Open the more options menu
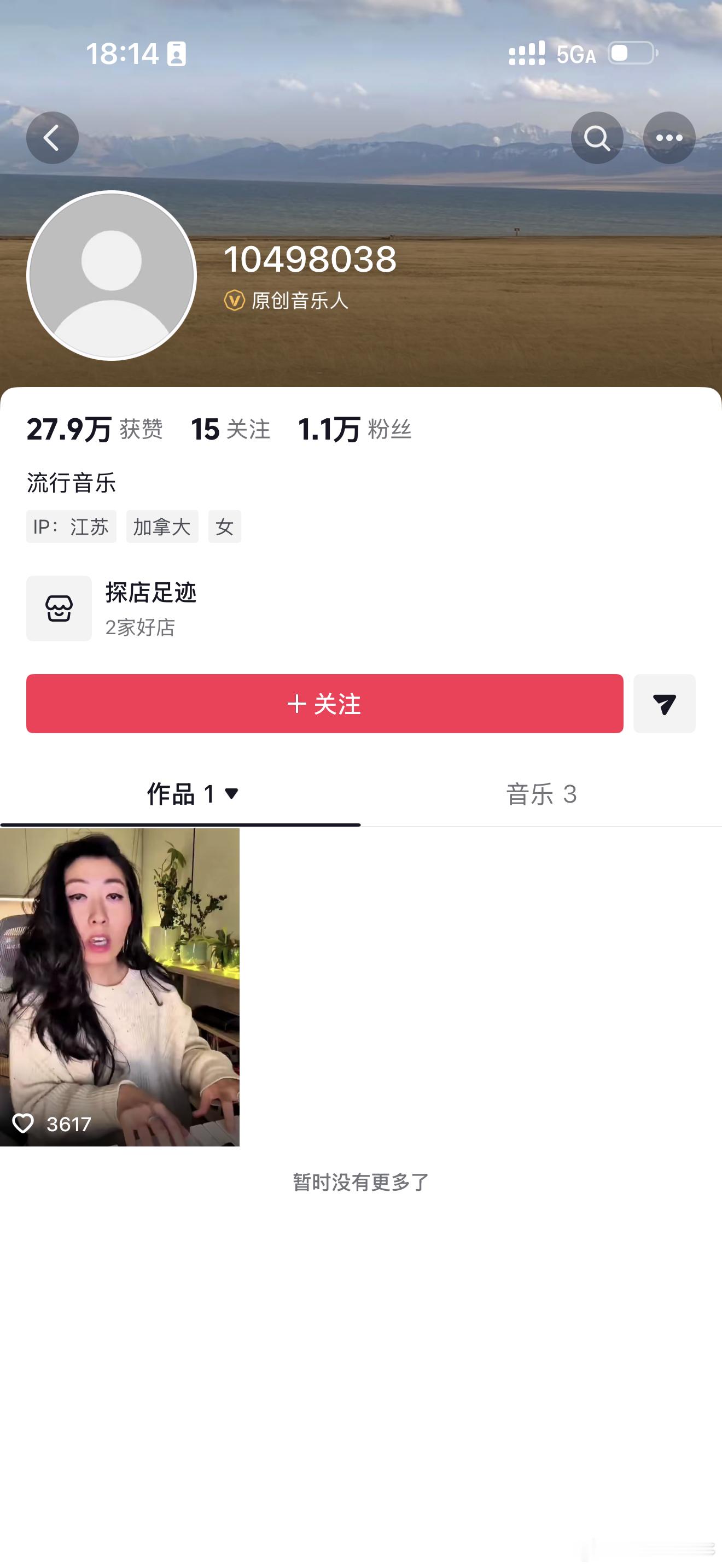Image resolution: width=722 pixels, height=1568 pixels. [668, 138]
